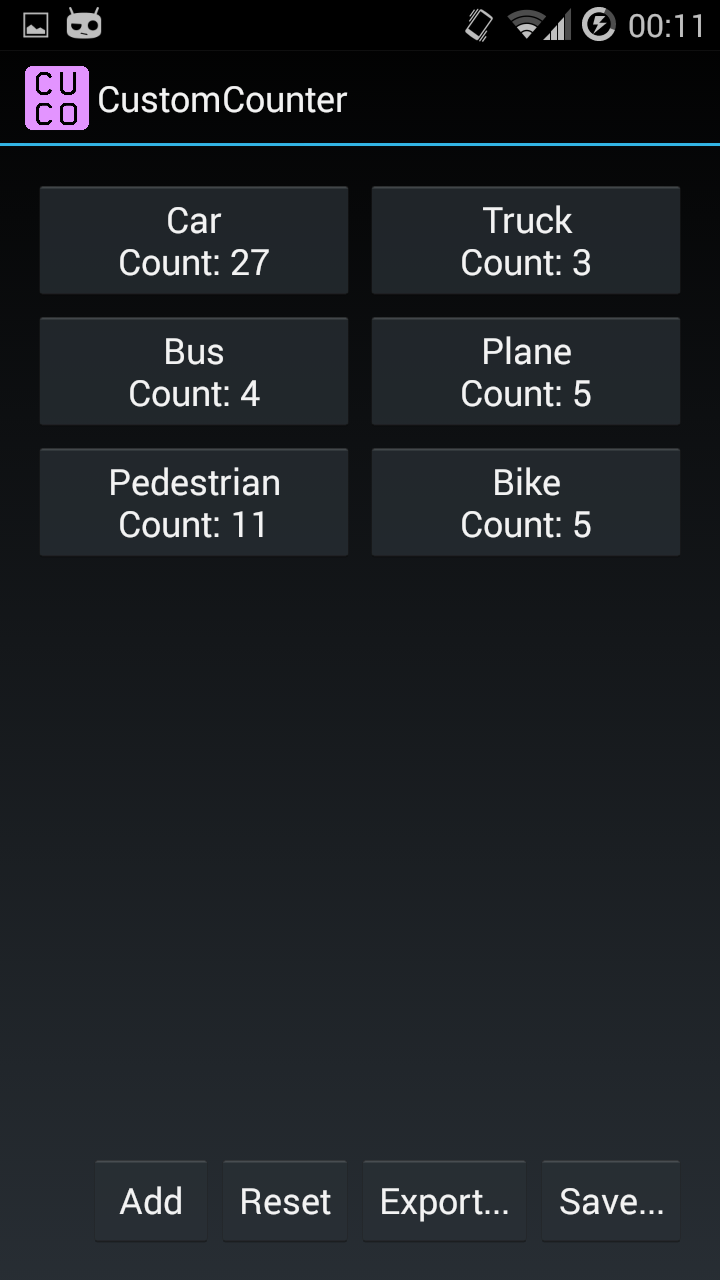The height and width of the screenshot is (1280, 720).
Task: Add one to the Bus count
Action: point(194,372)
